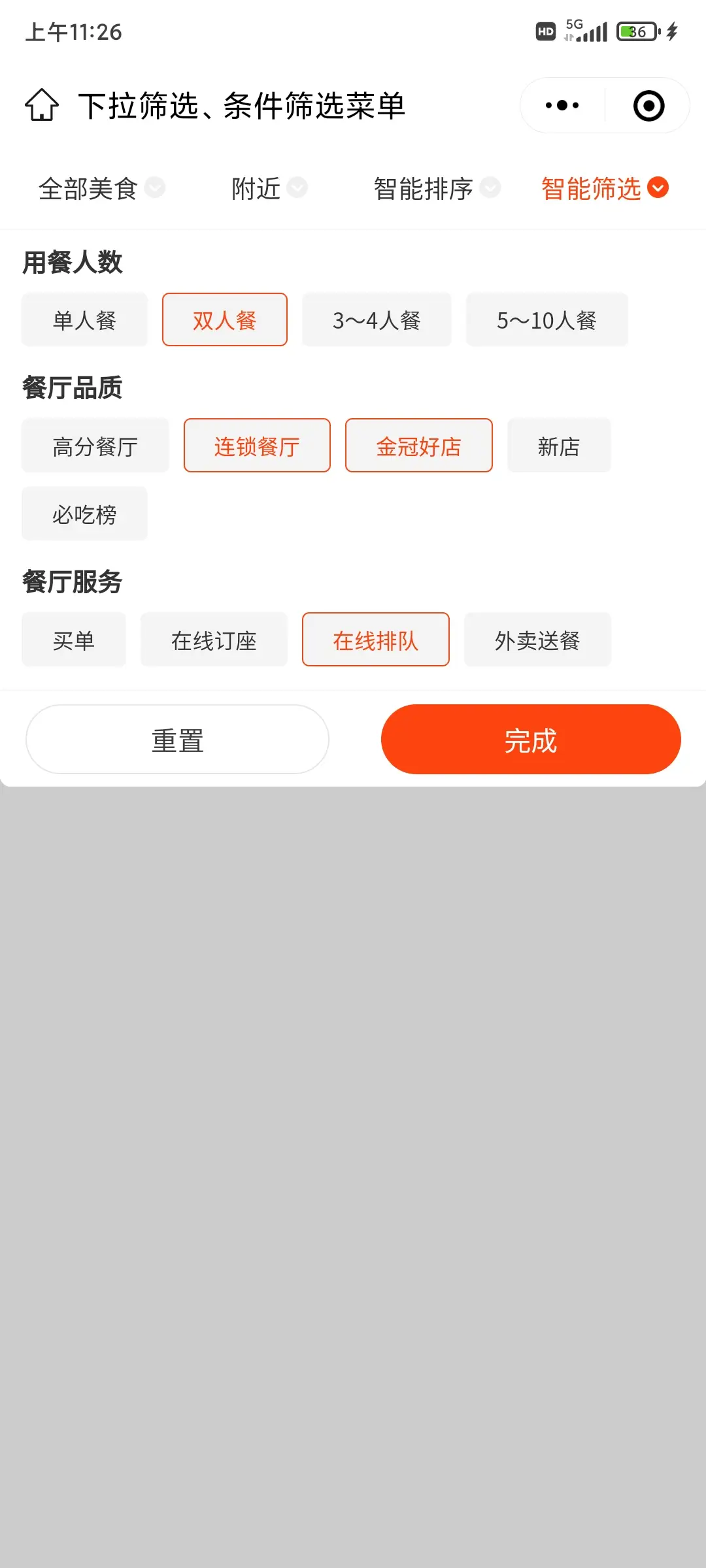Choose the 3~4人餐 option
The image size is (706, 1568).
click(377, 320)
